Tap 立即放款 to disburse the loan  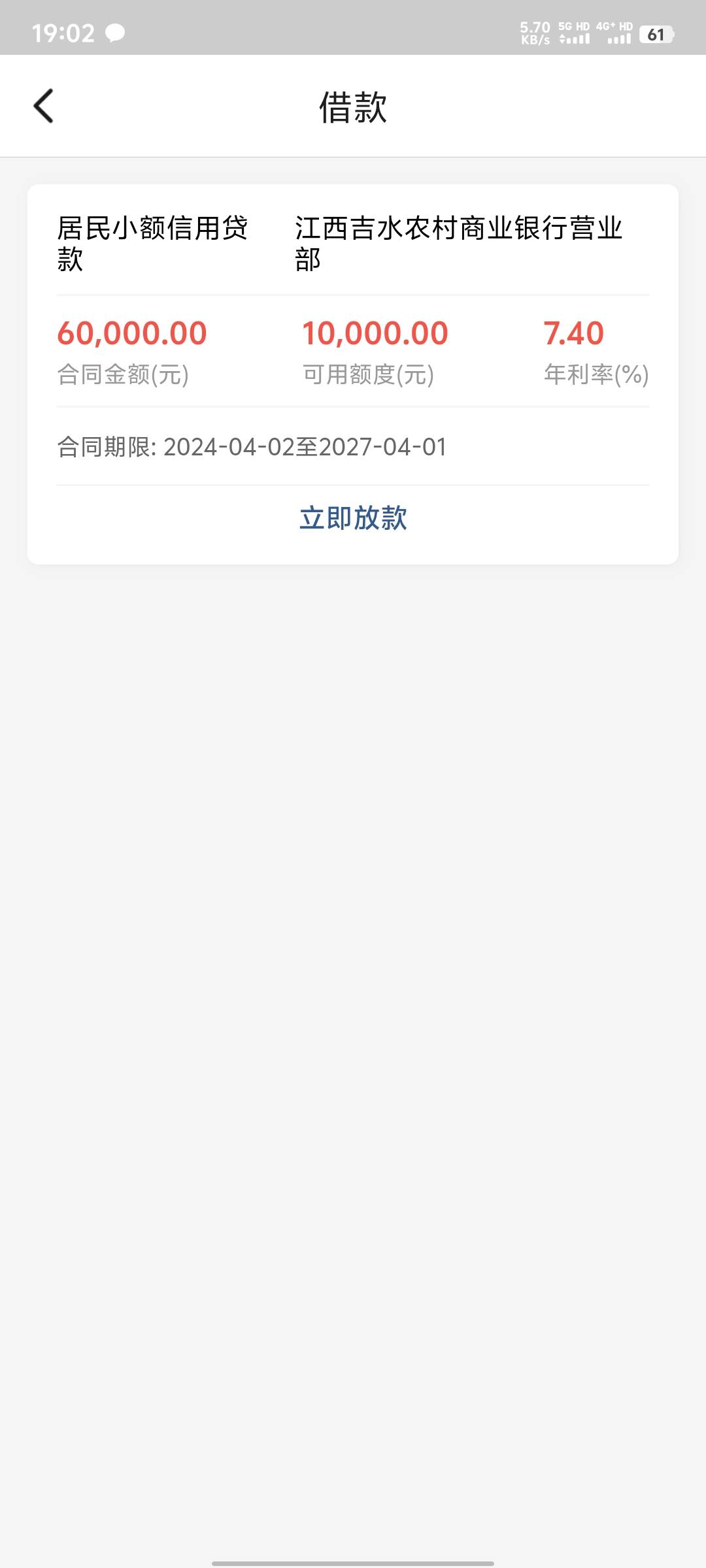353,518
